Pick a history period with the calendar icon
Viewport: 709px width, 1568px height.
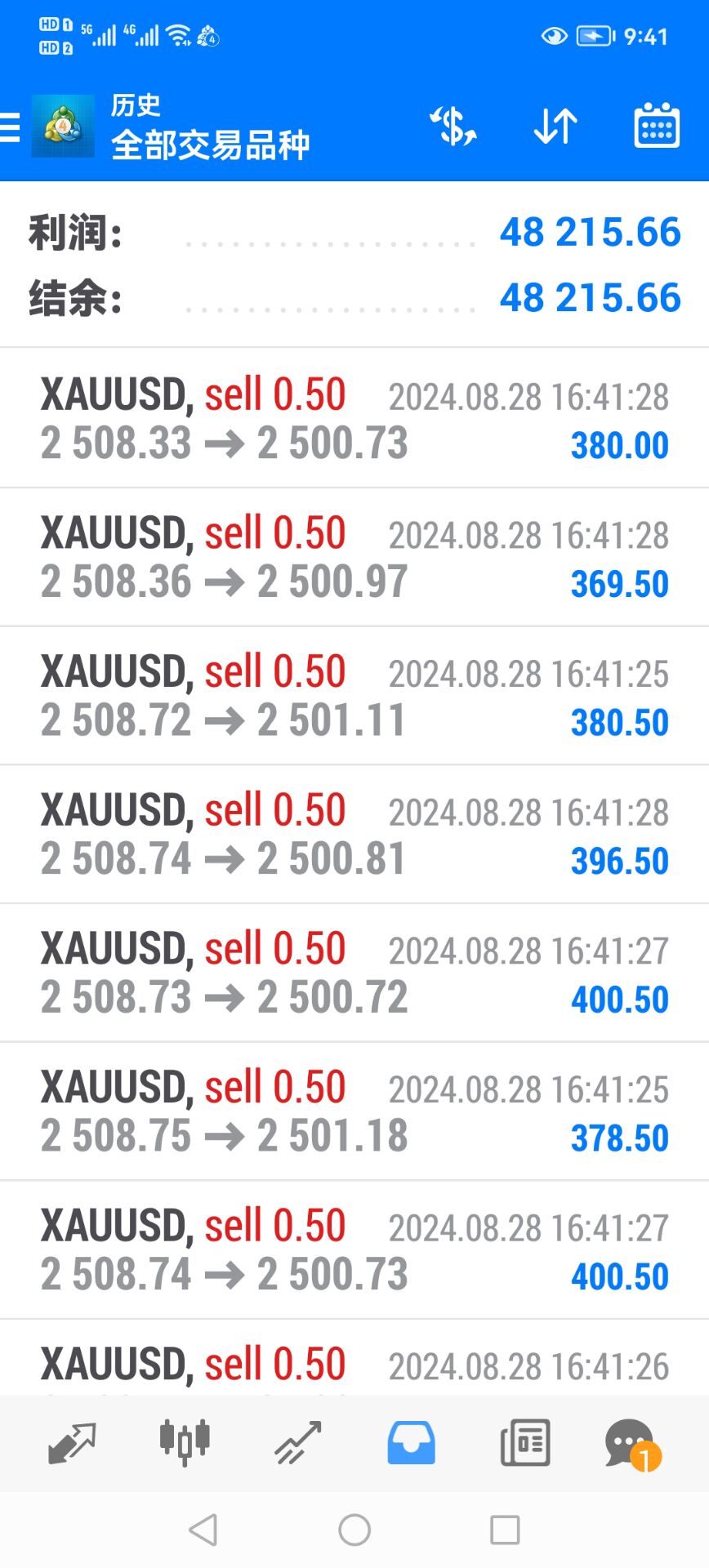tap(657, 127)
